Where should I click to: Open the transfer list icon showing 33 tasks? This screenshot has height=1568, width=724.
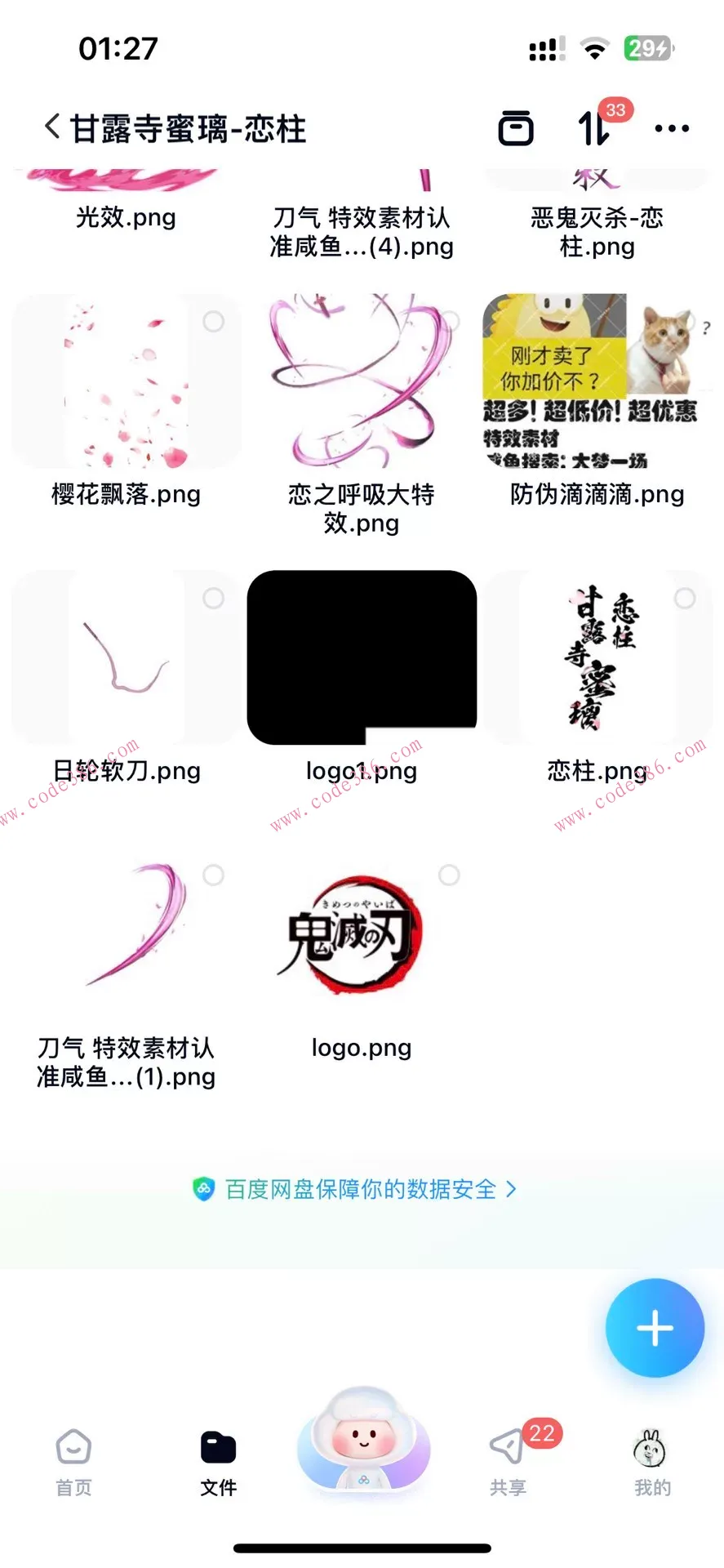click(x=594, y=128)
